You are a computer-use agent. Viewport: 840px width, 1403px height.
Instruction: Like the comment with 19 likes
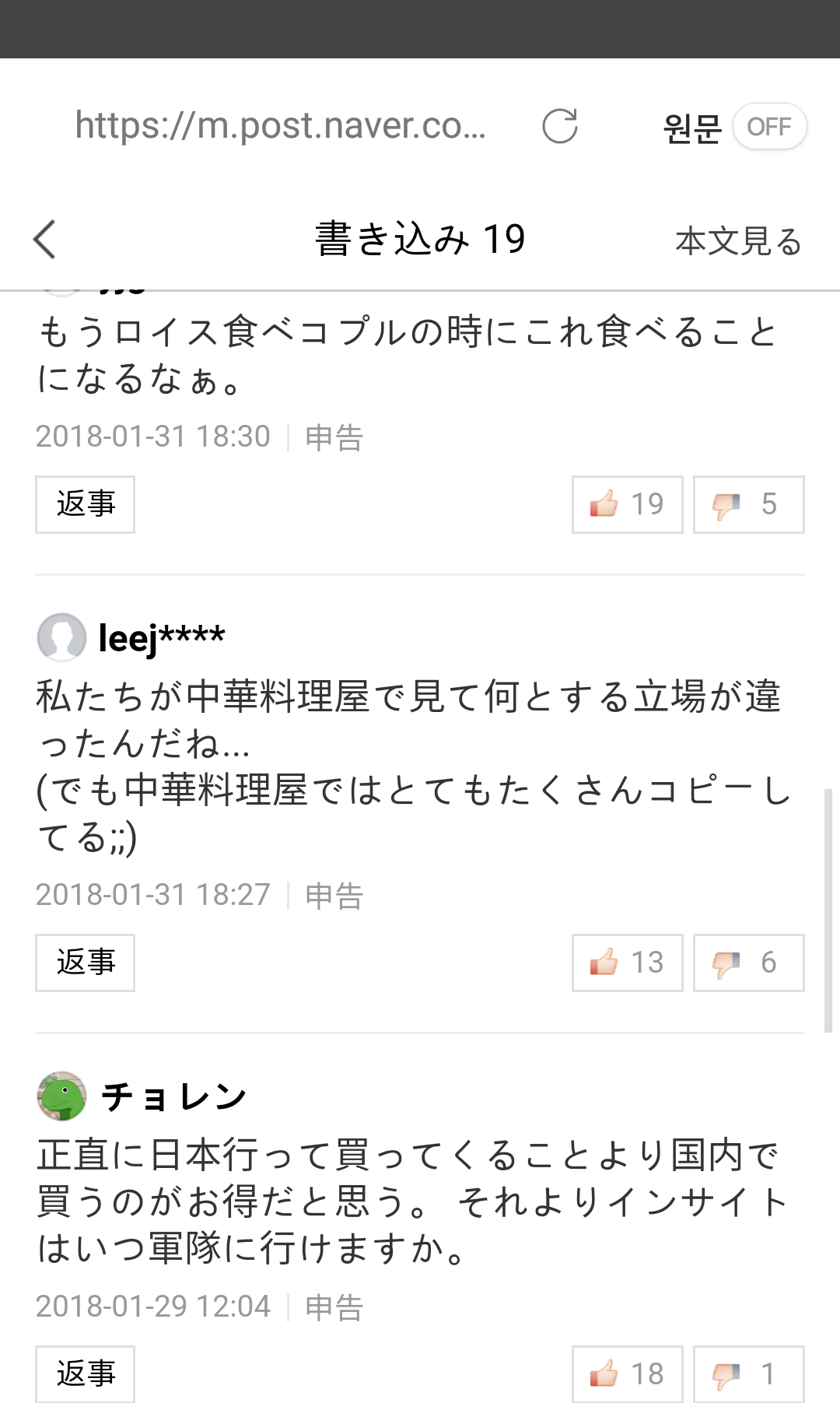click(627, 504)
